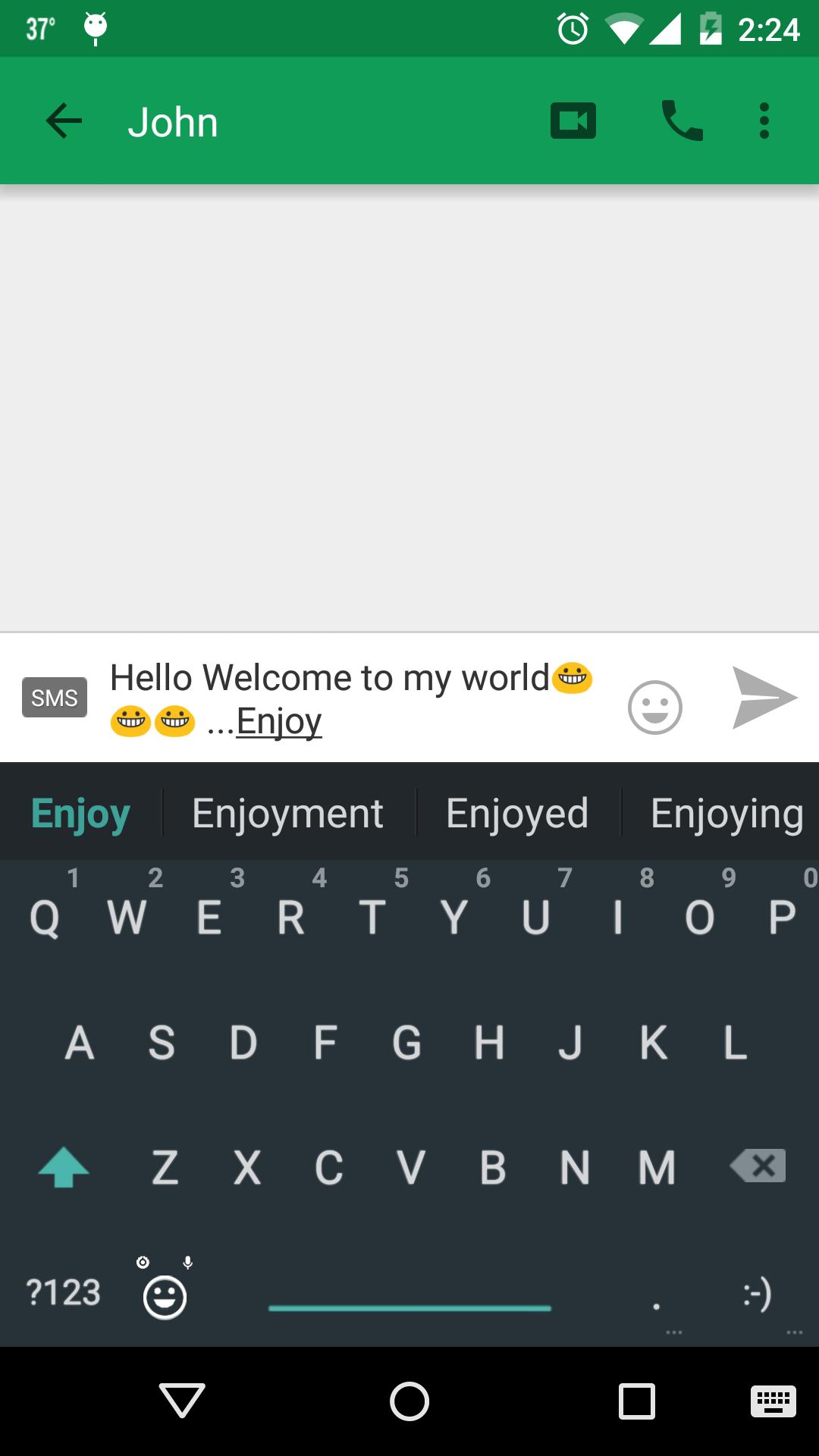Call John using the phone icon

(681, 120)
